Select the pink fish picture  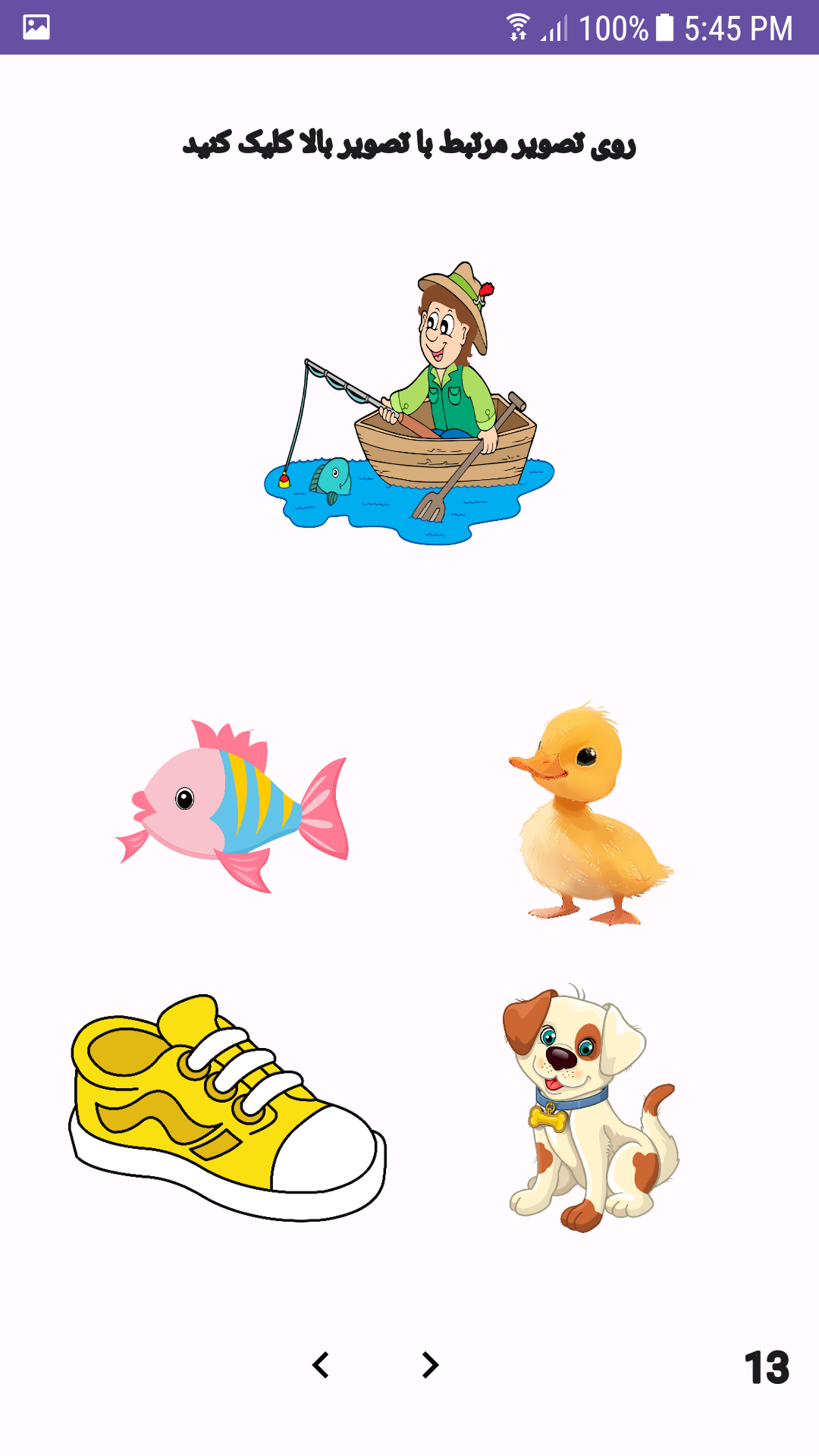(231, 808)
